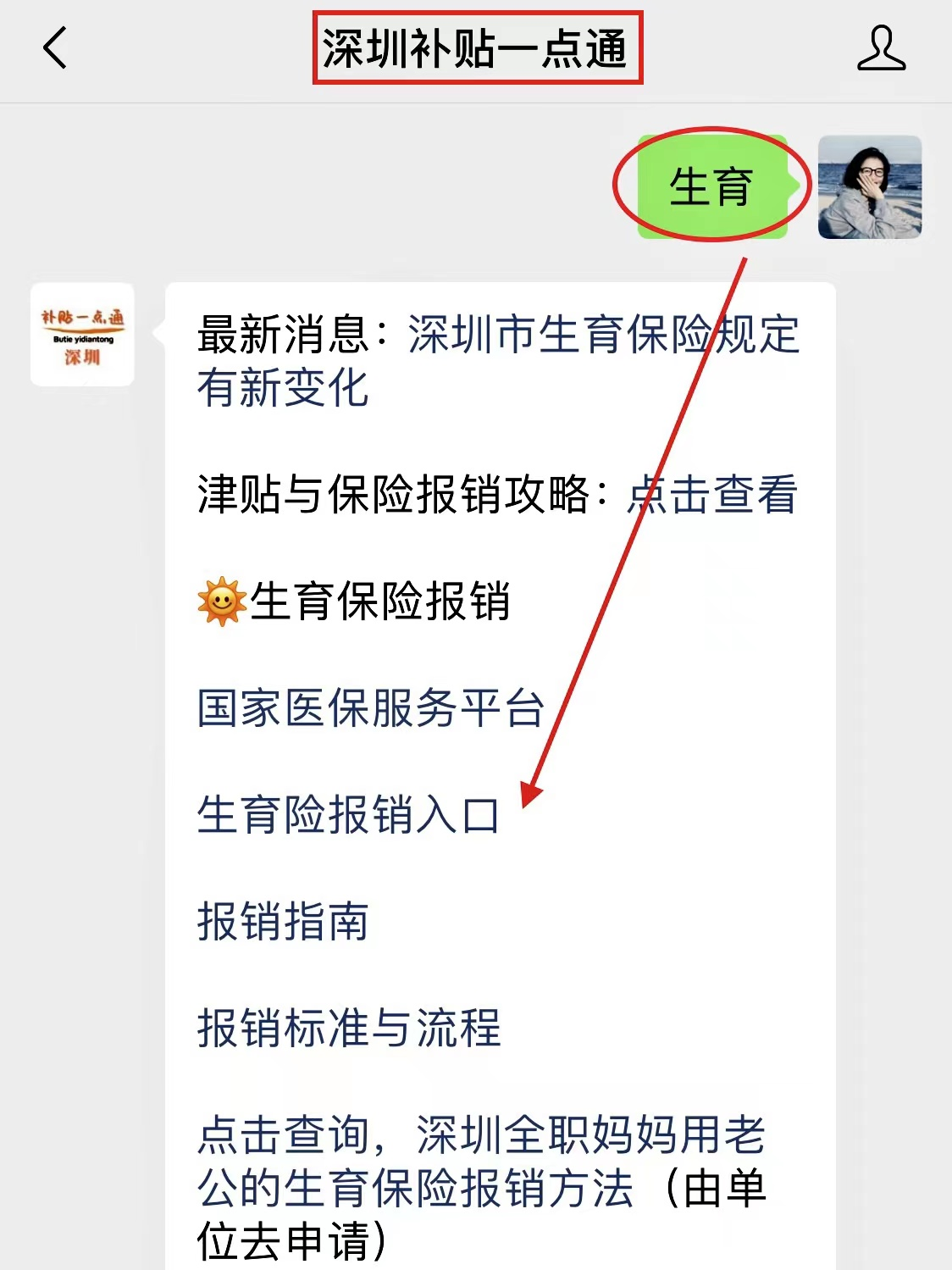Viewport: 952px width, 1270px height.
Task: Tap the 补贴一点通 account avatar
Action: pyautogui.click(x=82, y=335)
